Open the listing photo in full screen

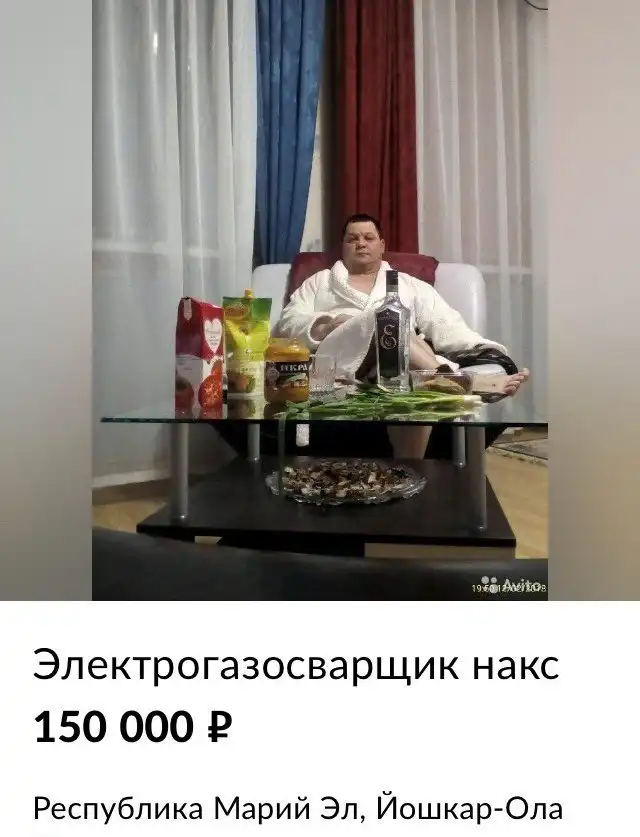point(320,300)
